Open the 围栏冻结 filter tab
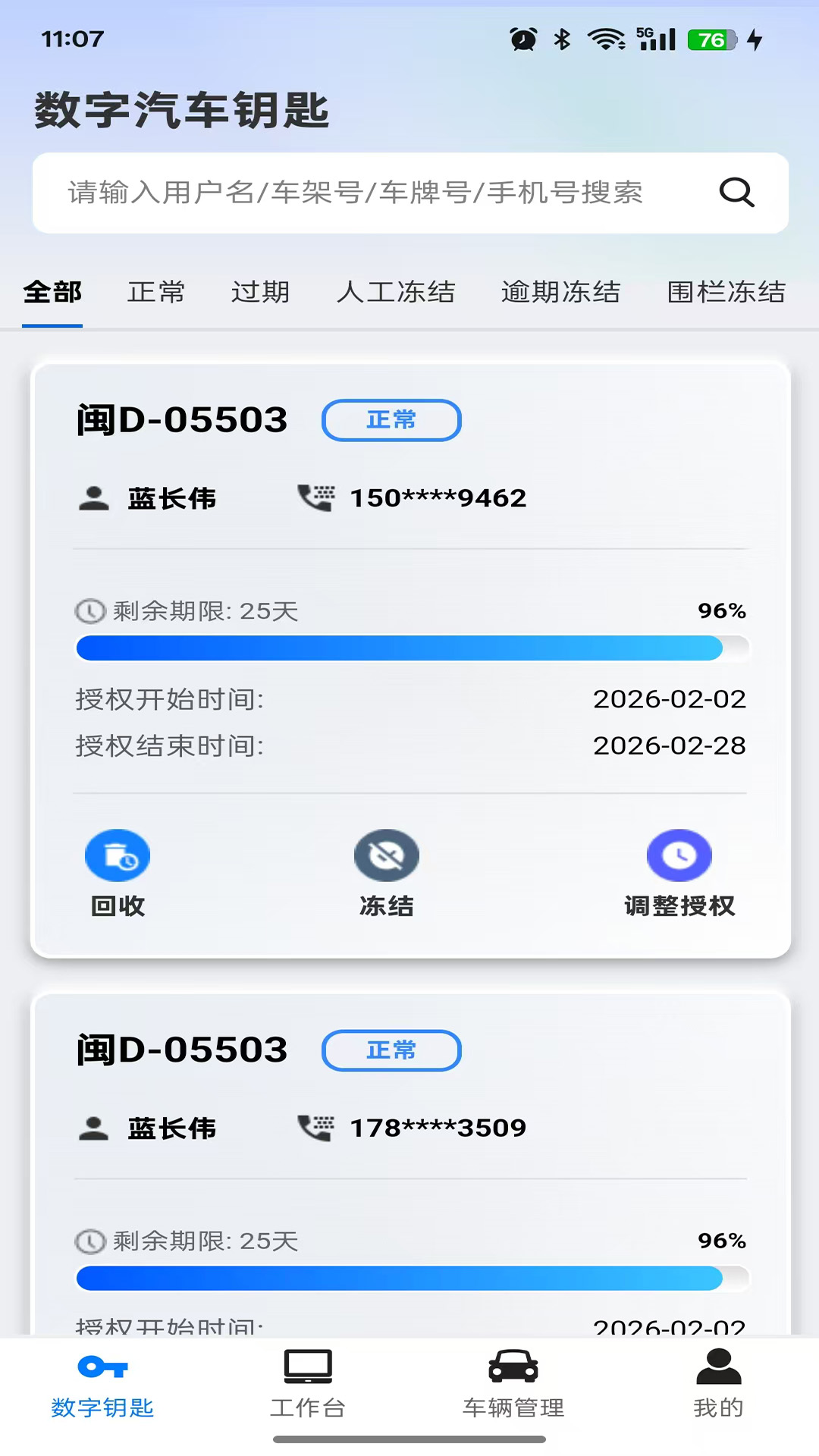The image size is (819, 1456). (x=725, y=293)
